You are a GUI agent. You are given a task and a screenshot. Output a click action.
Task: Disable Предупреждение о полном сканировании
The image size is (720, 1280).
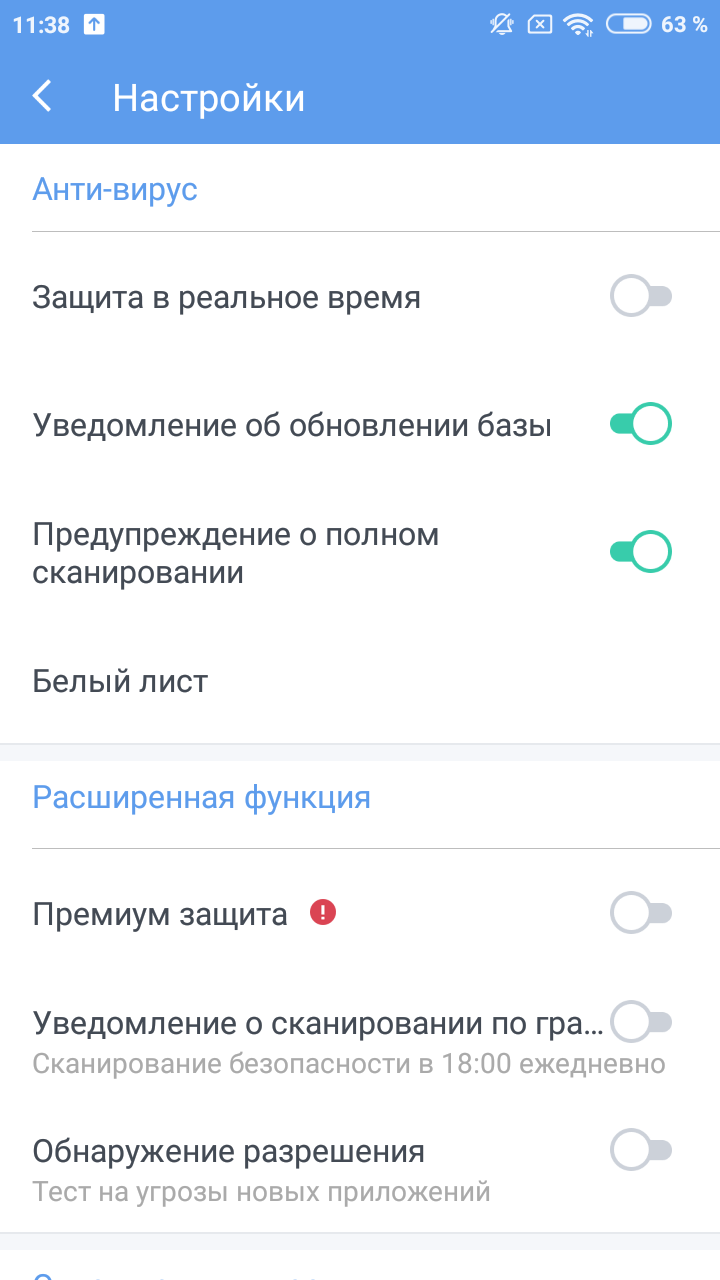(641, 552)
